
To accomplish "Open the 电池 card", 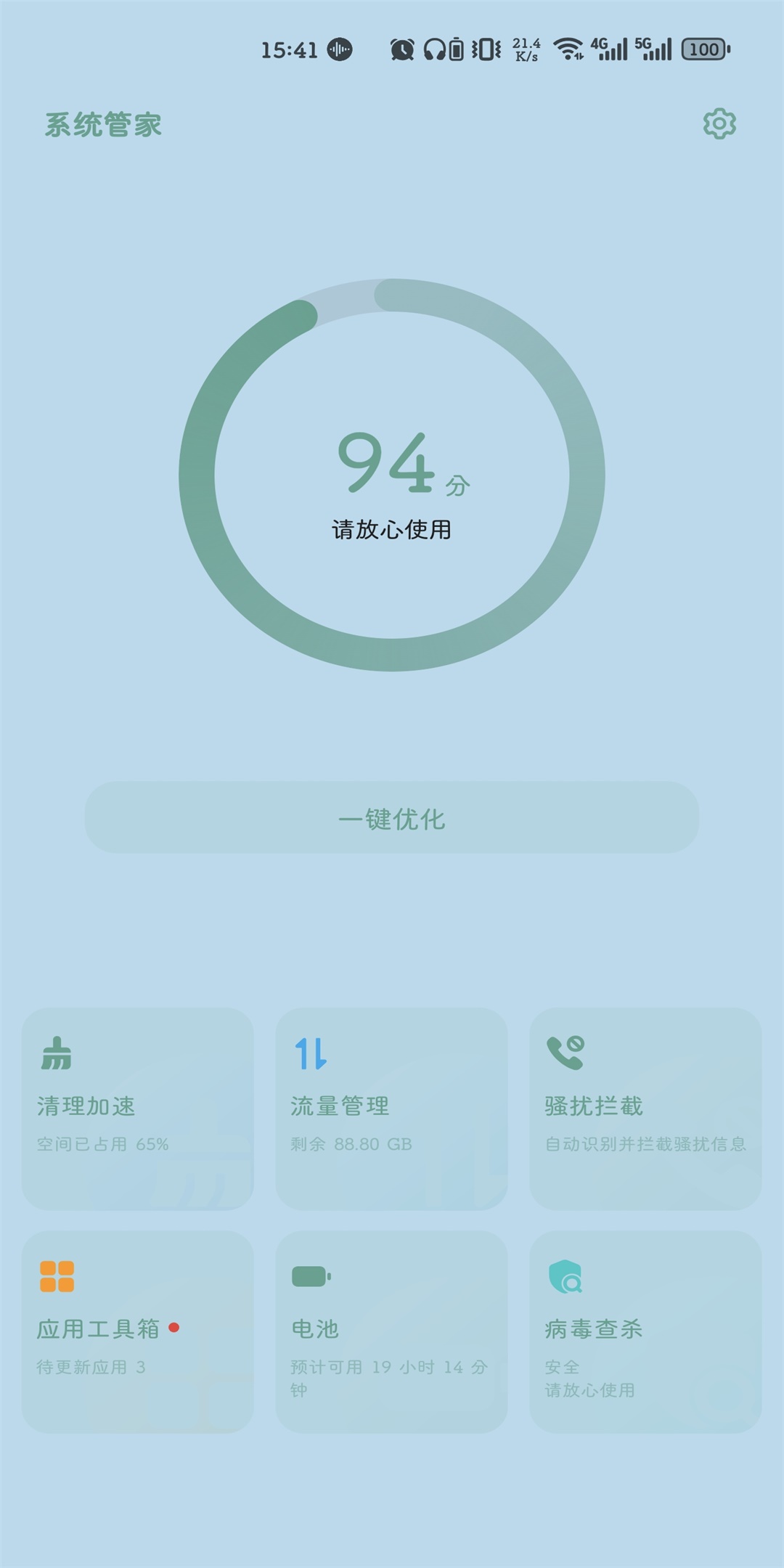I will 392,1331.
